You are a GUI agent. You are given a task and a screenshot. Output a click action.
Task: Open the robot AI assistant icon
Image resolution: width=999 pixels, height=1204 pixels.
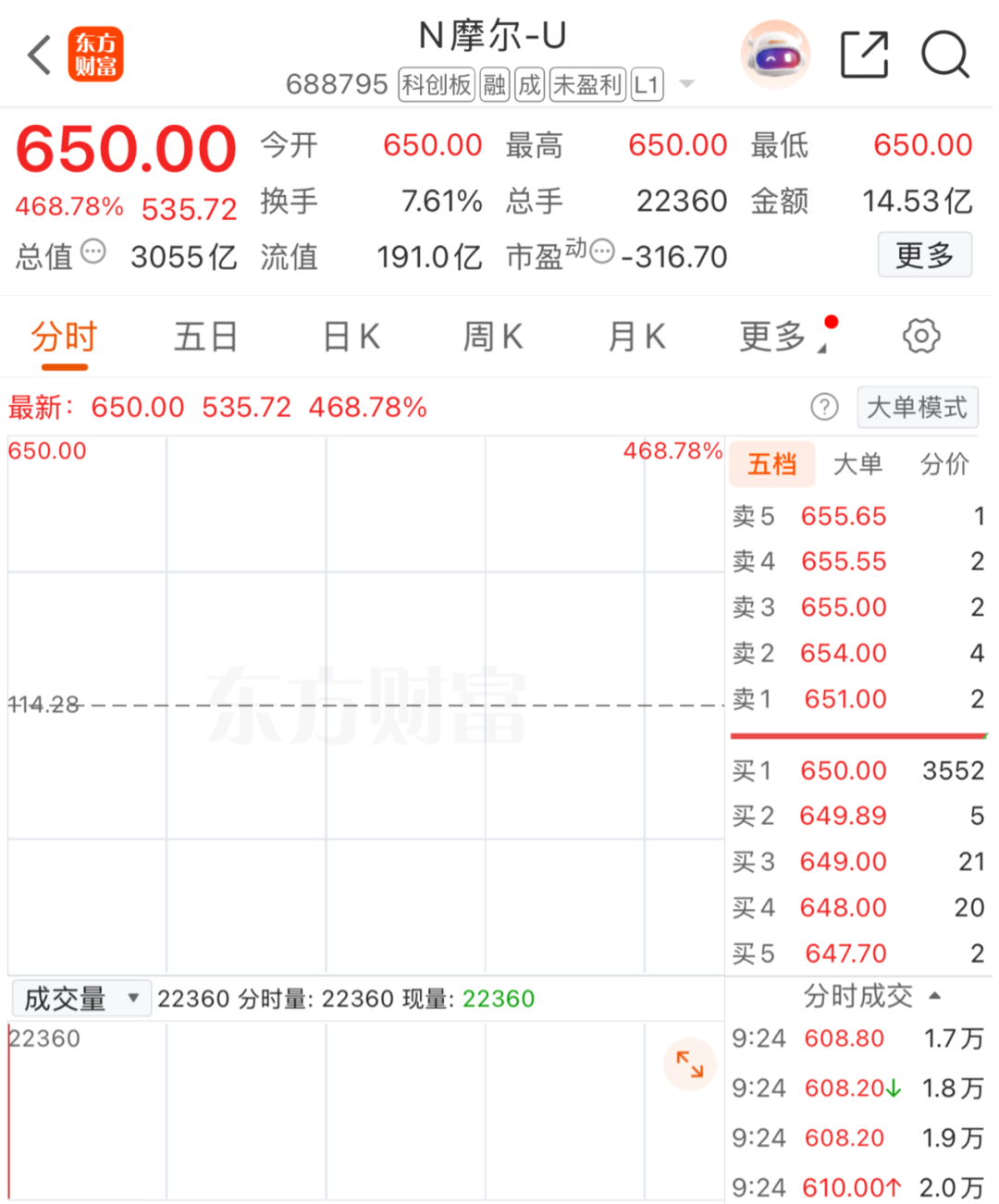click(x=775, y=55)
